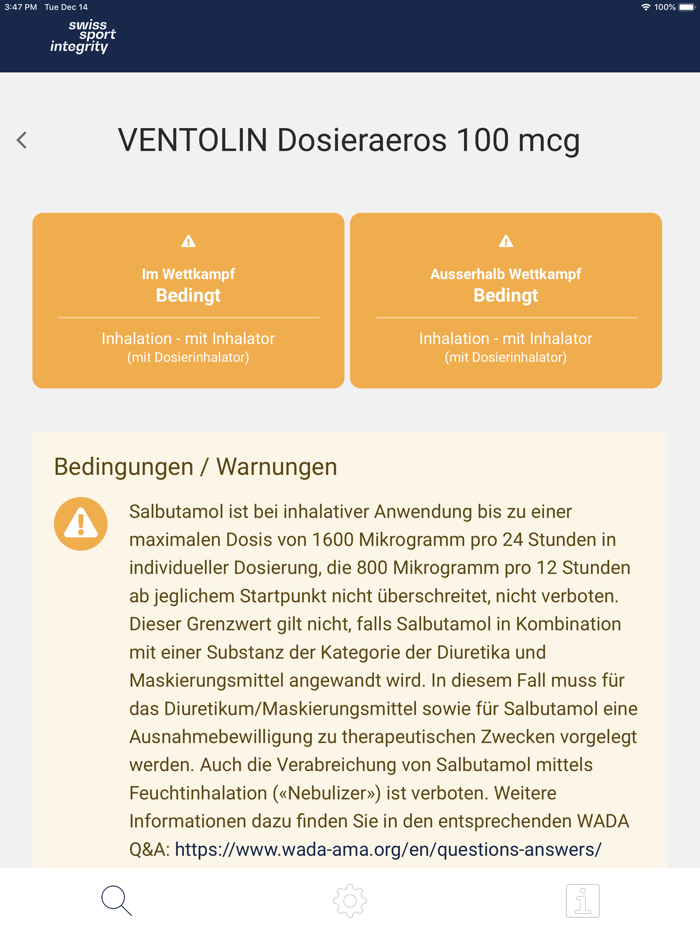Switch to the search tab
The height and width of the screenshot is (934, 700).
pyautogui.click(x=116, y=901)
